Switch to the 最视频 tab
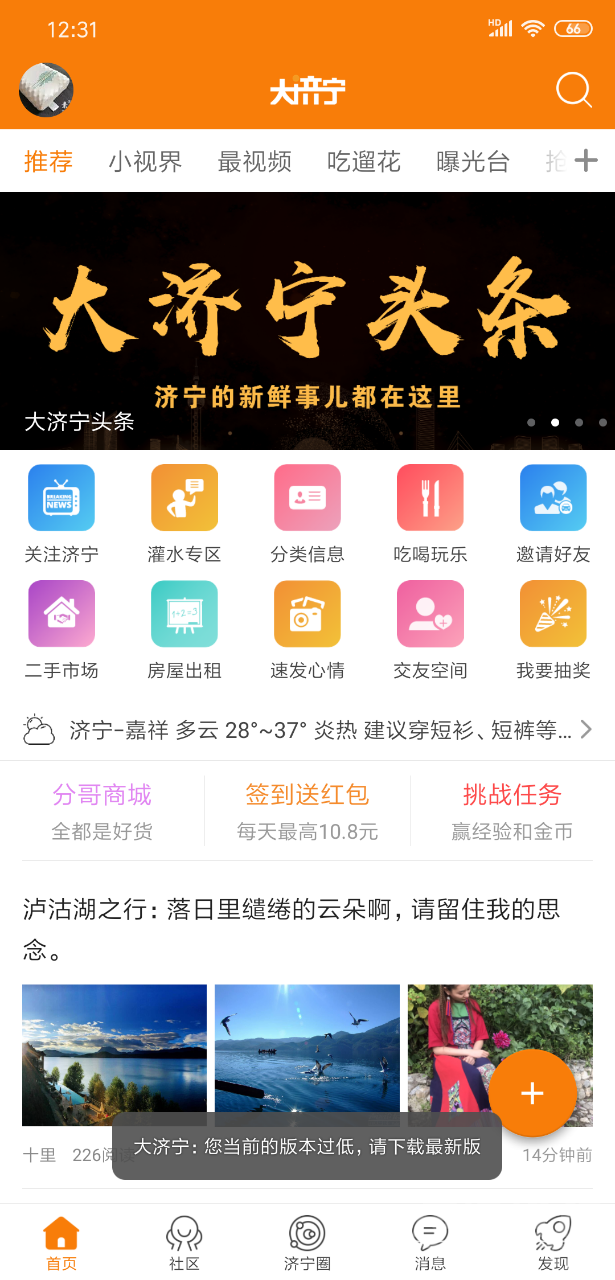 255,161
